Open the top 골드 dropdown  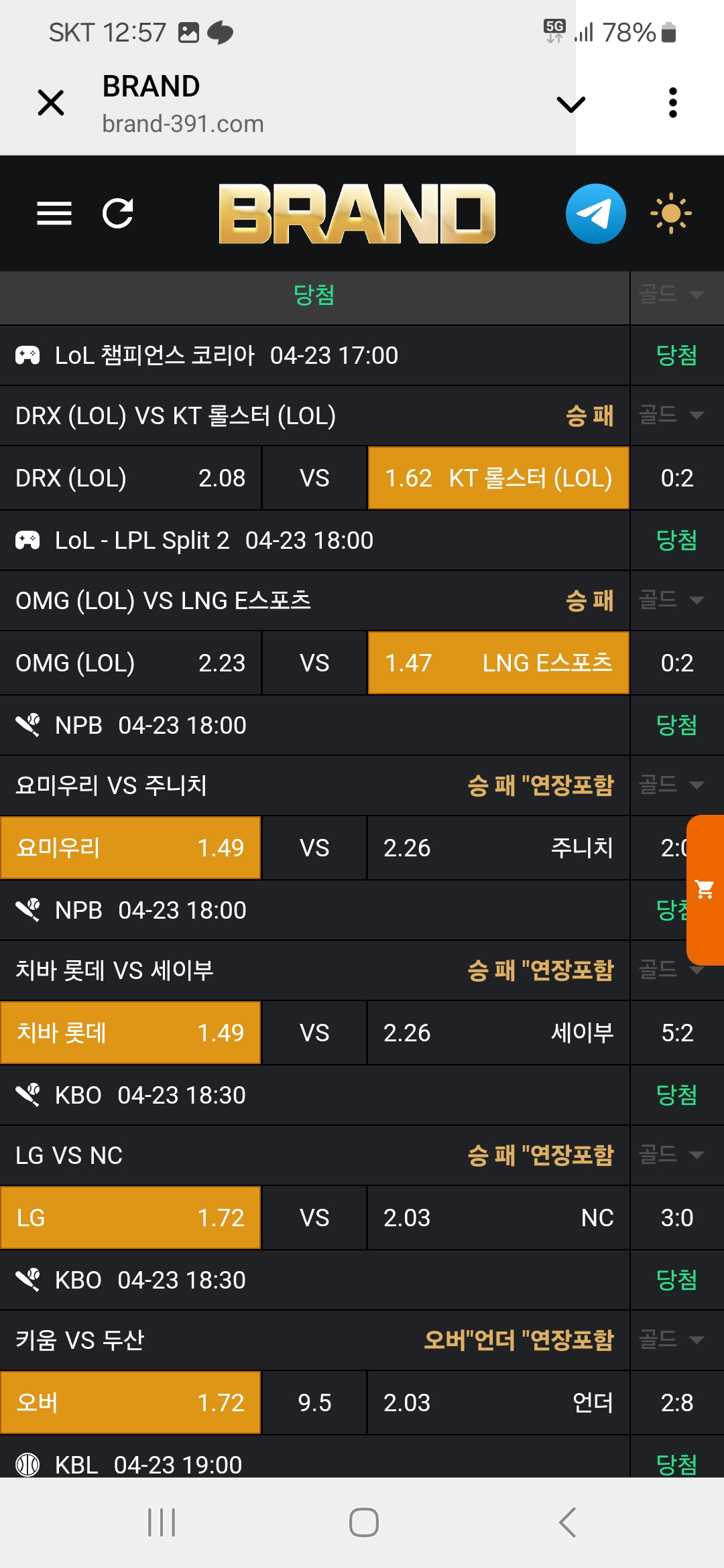pos(672,294)
